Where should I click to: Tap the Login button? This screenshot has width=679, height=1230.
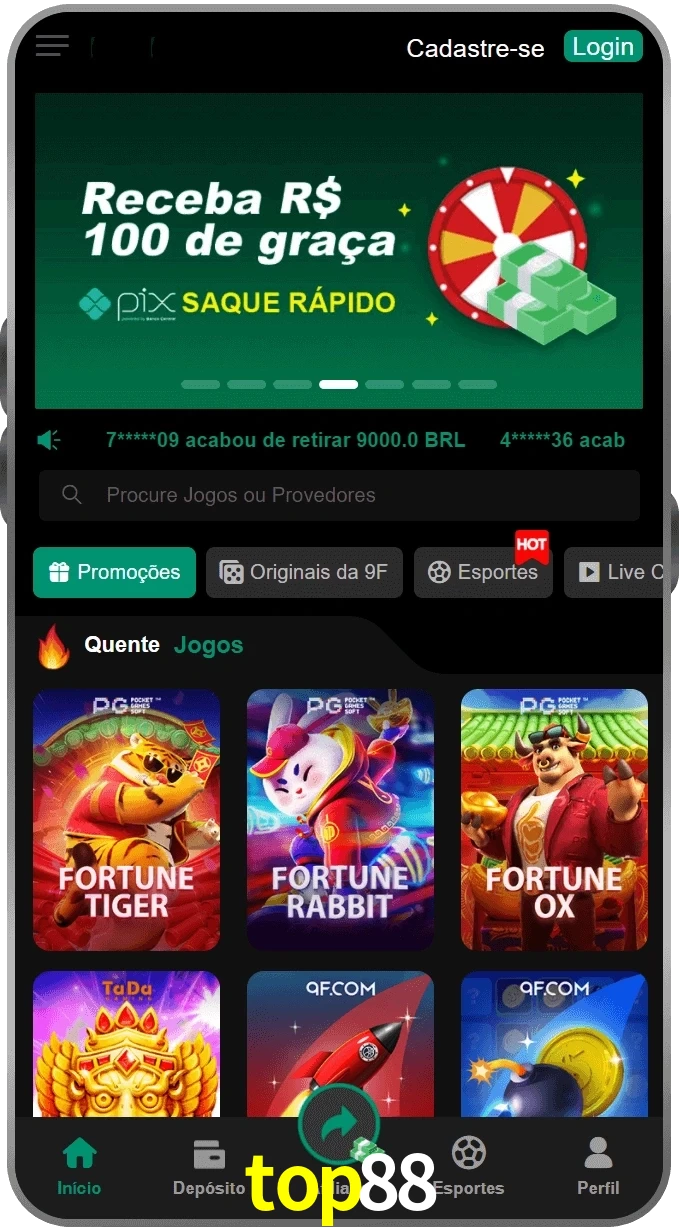tap(603, 46)
